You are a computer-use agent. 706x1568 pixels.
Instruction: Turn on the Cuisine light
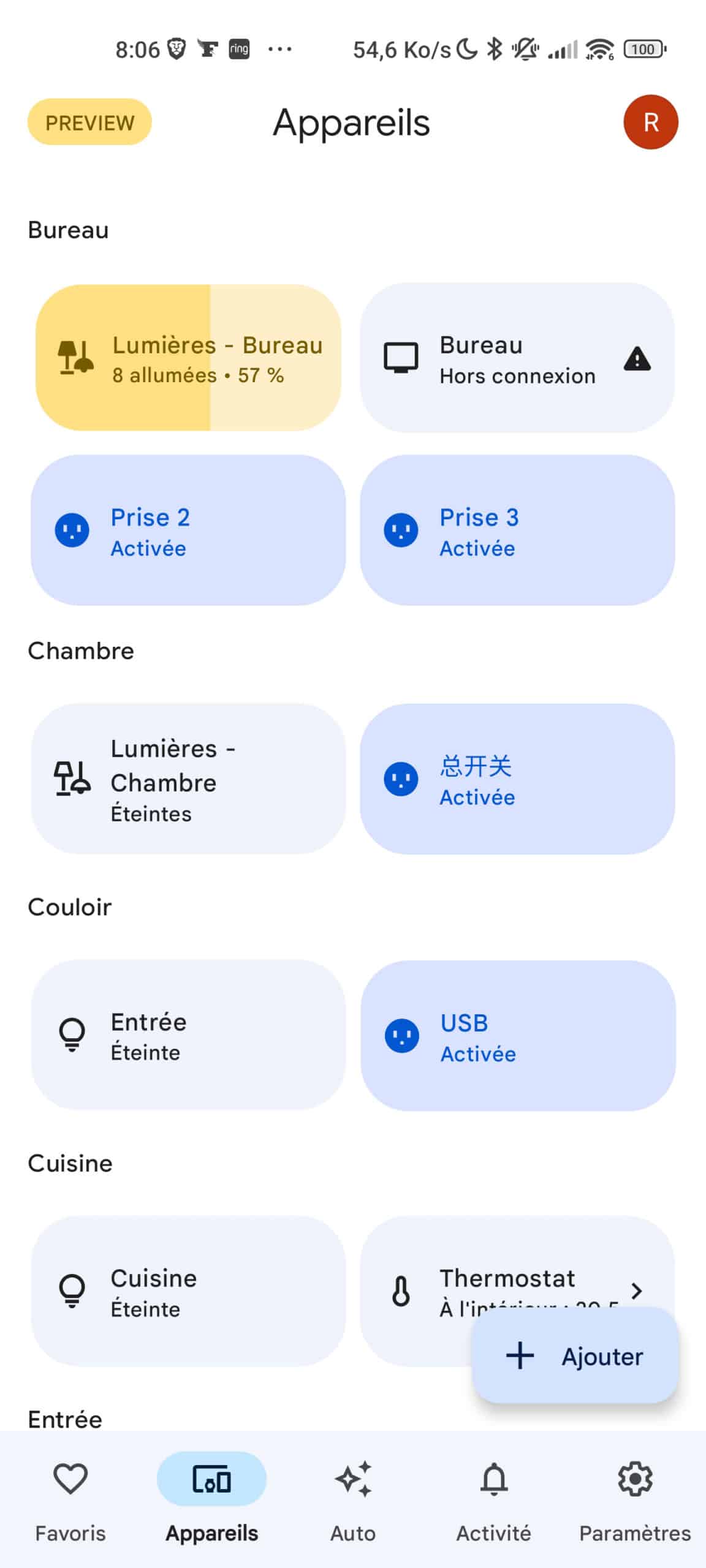click(188, 1291)
